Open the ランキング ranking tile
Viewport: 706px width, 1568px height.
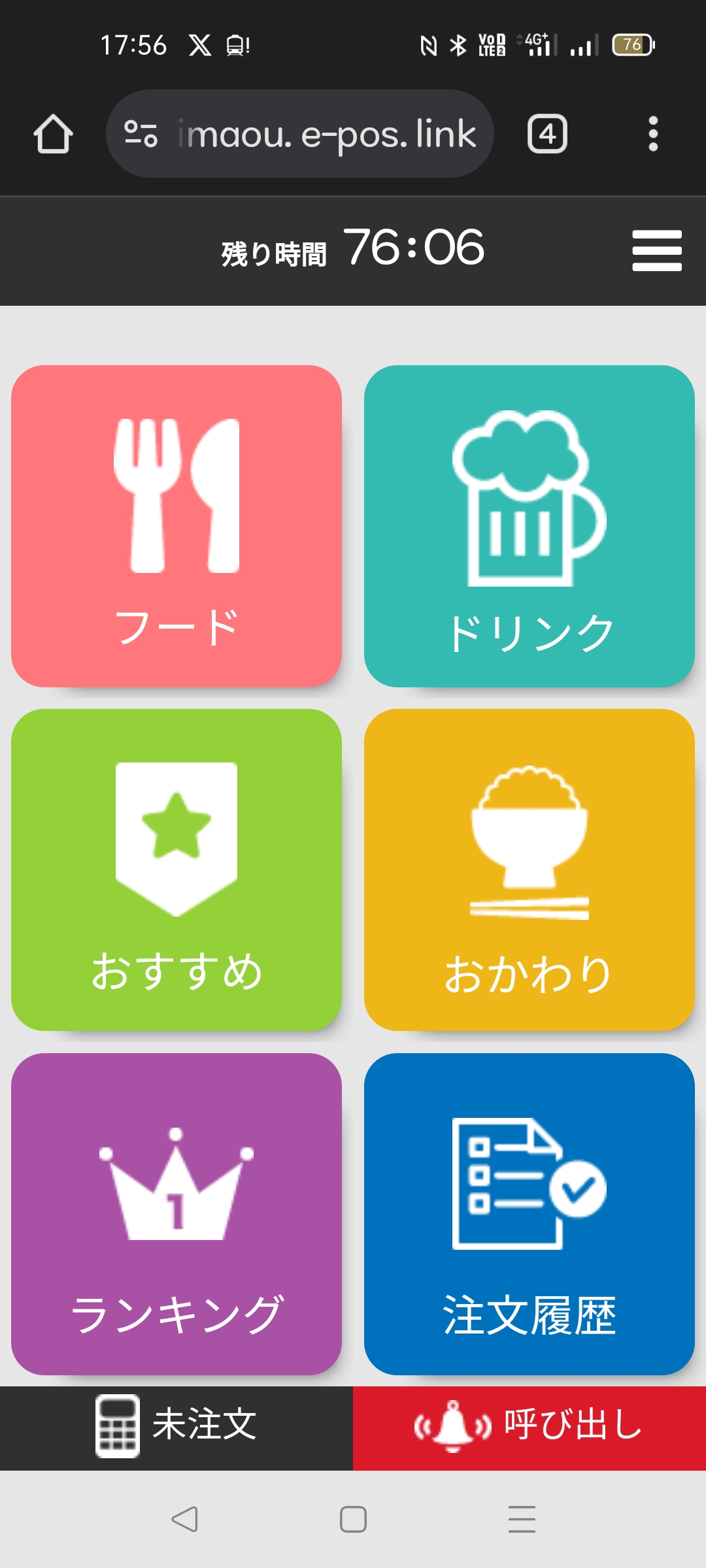[176, 1214]
